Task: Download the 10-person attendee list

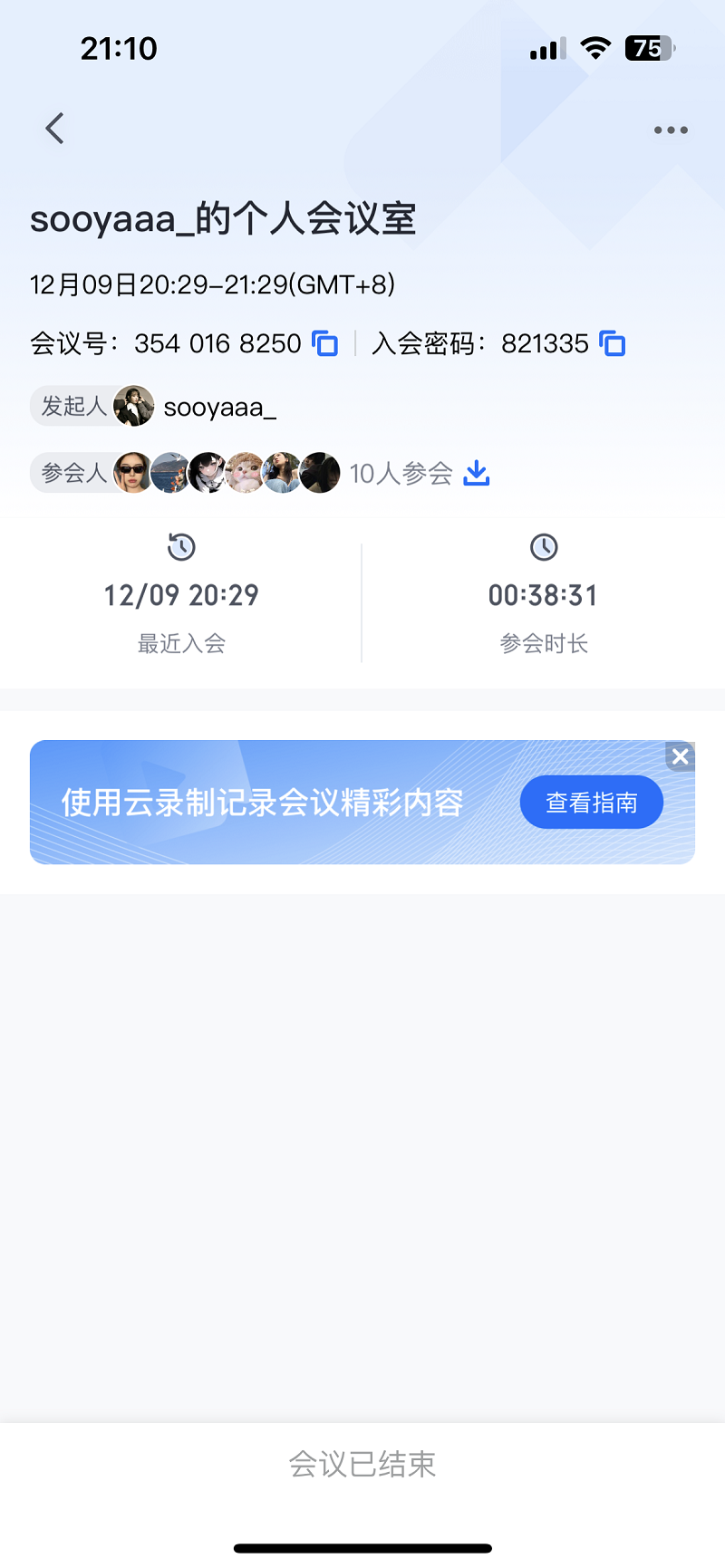Action: pos(477,473)
